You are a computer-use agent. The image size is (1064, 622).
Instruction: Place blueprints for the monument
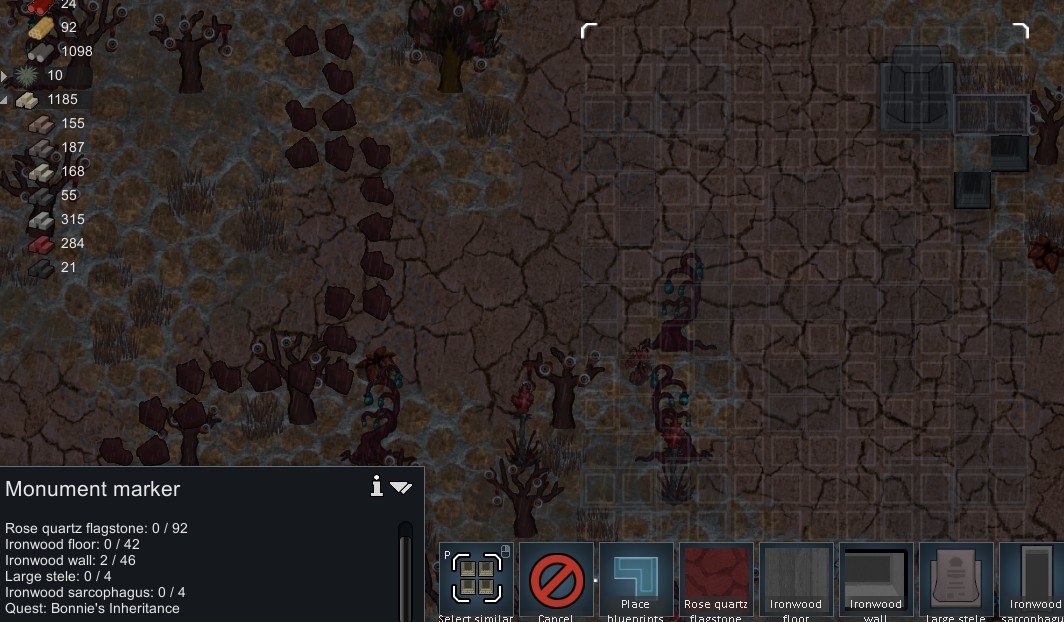(636, 578)
